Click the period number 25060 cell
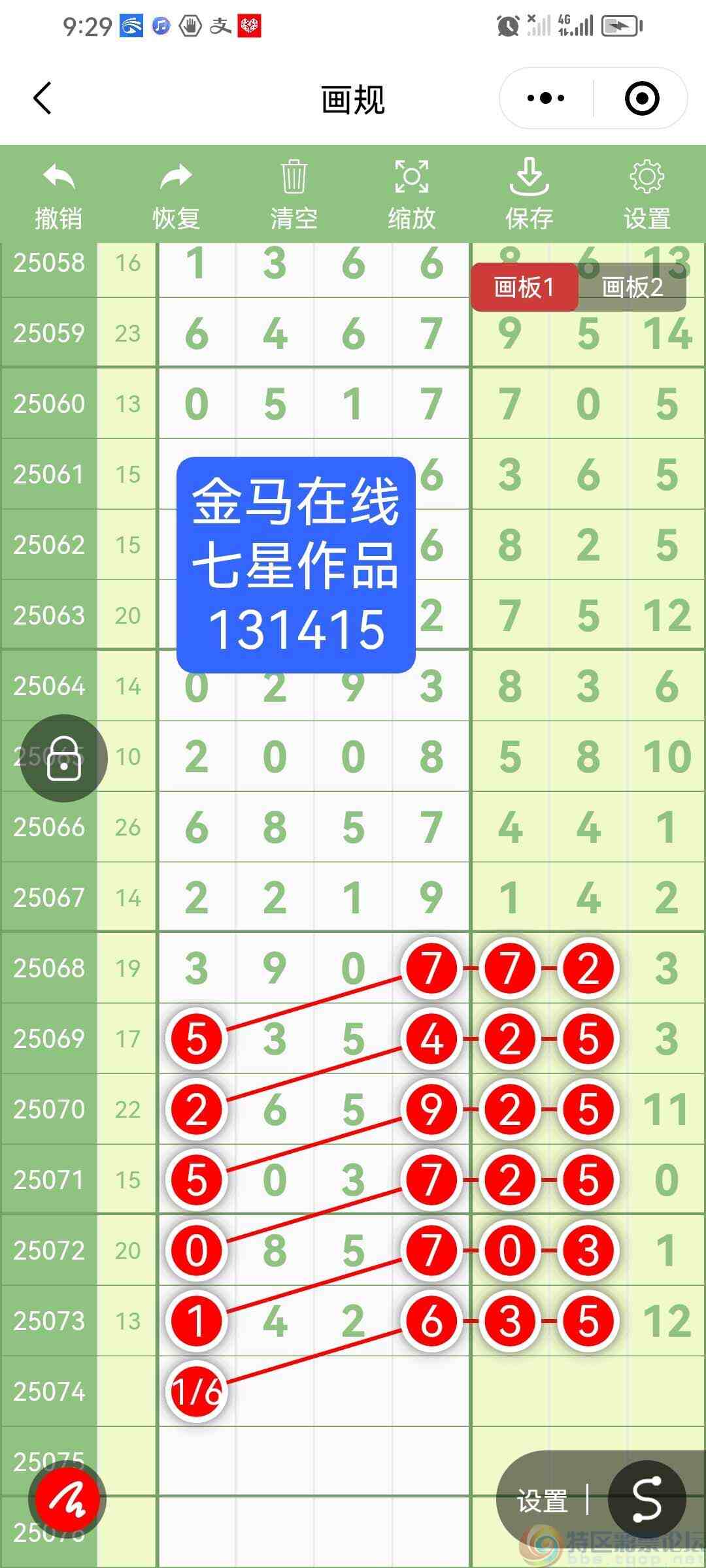Viewport: 706px width, 1568px height. pos(49,404)
